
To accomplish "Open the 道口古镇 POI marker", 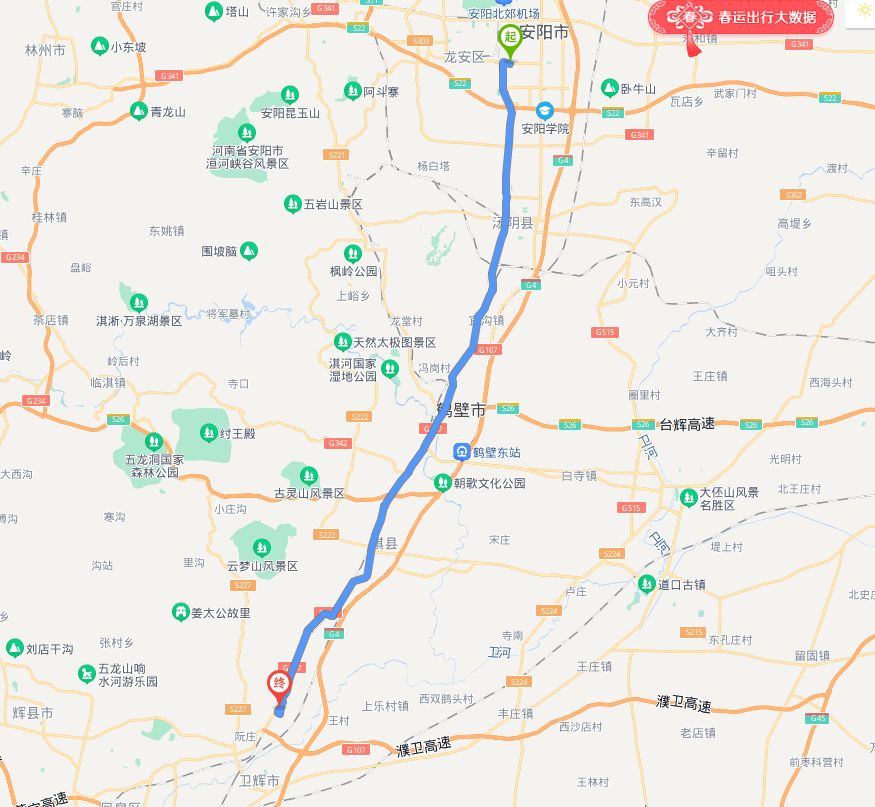I will (x=647, y=584).
